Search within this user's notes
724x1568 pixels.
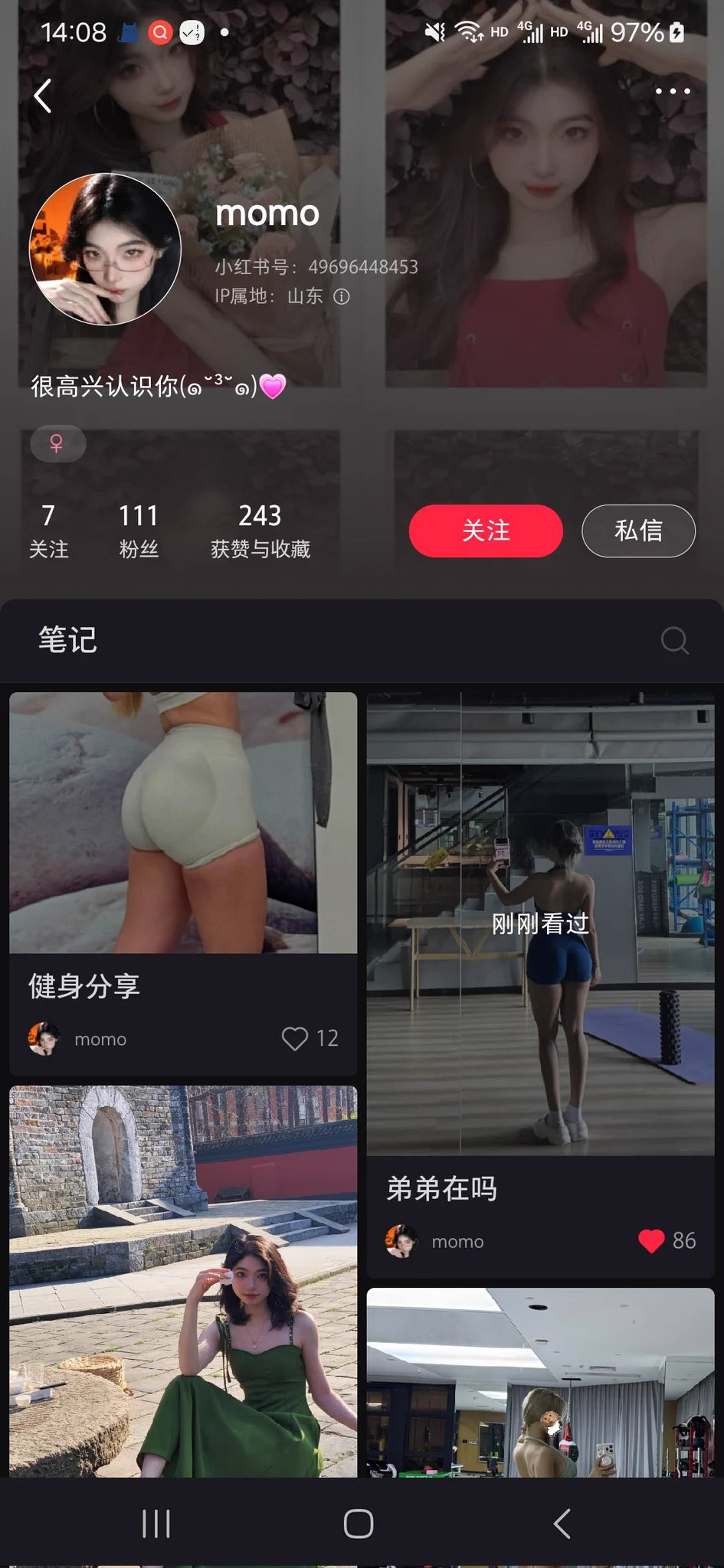point(674,640)
